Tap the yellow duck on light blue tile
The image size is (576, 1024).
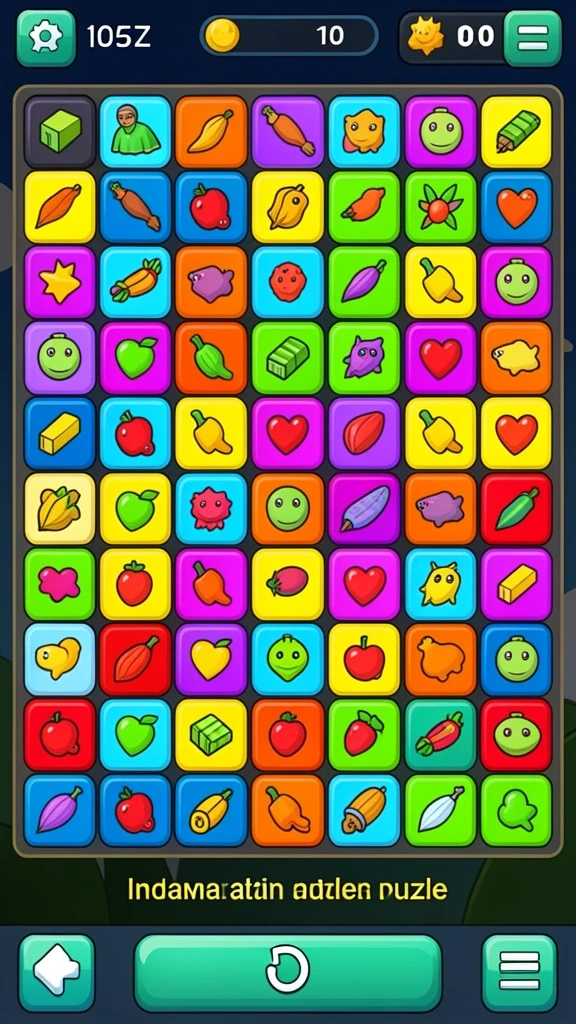pyautogui.click(x=60, y=659)
